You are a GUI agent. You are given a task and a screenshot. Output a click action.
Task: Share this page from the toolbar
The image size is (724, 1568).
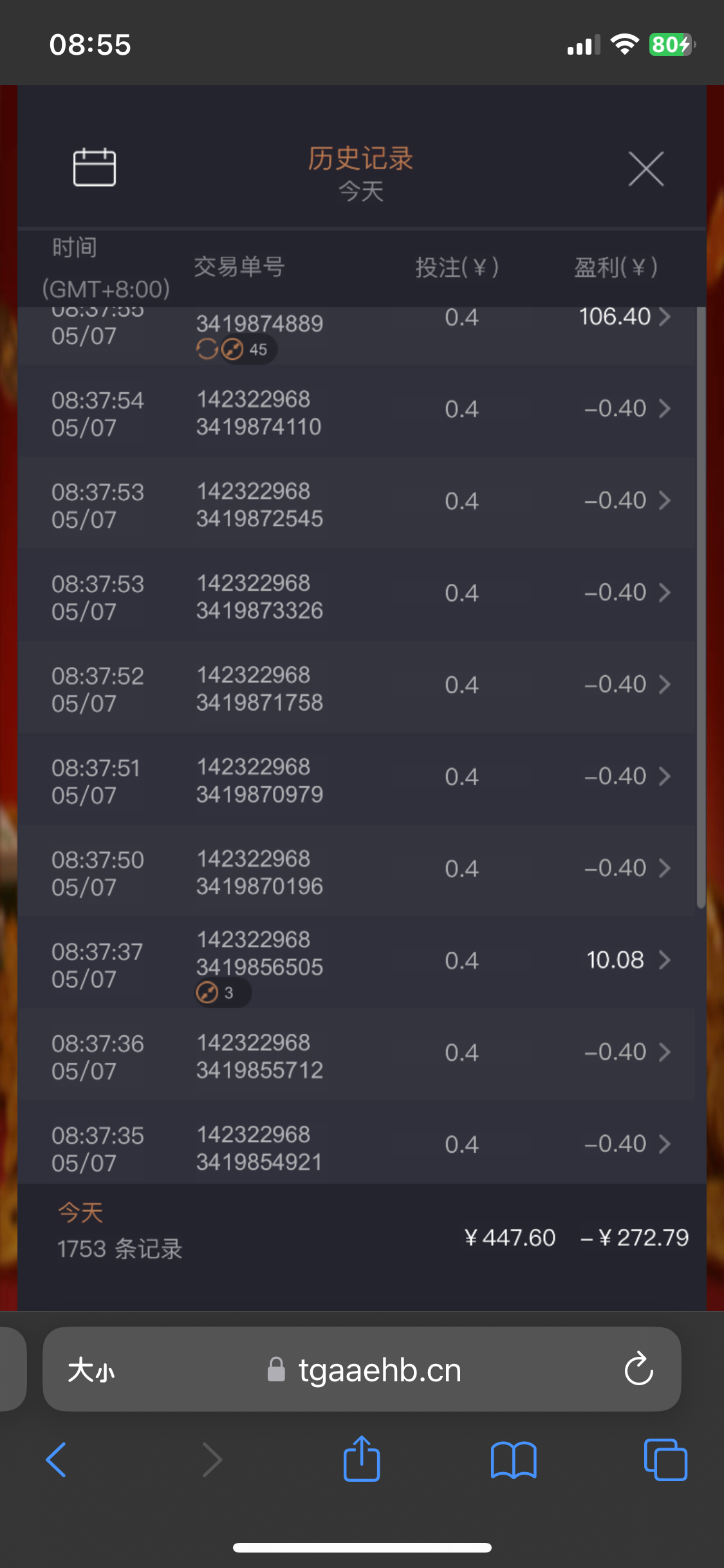362,1459
